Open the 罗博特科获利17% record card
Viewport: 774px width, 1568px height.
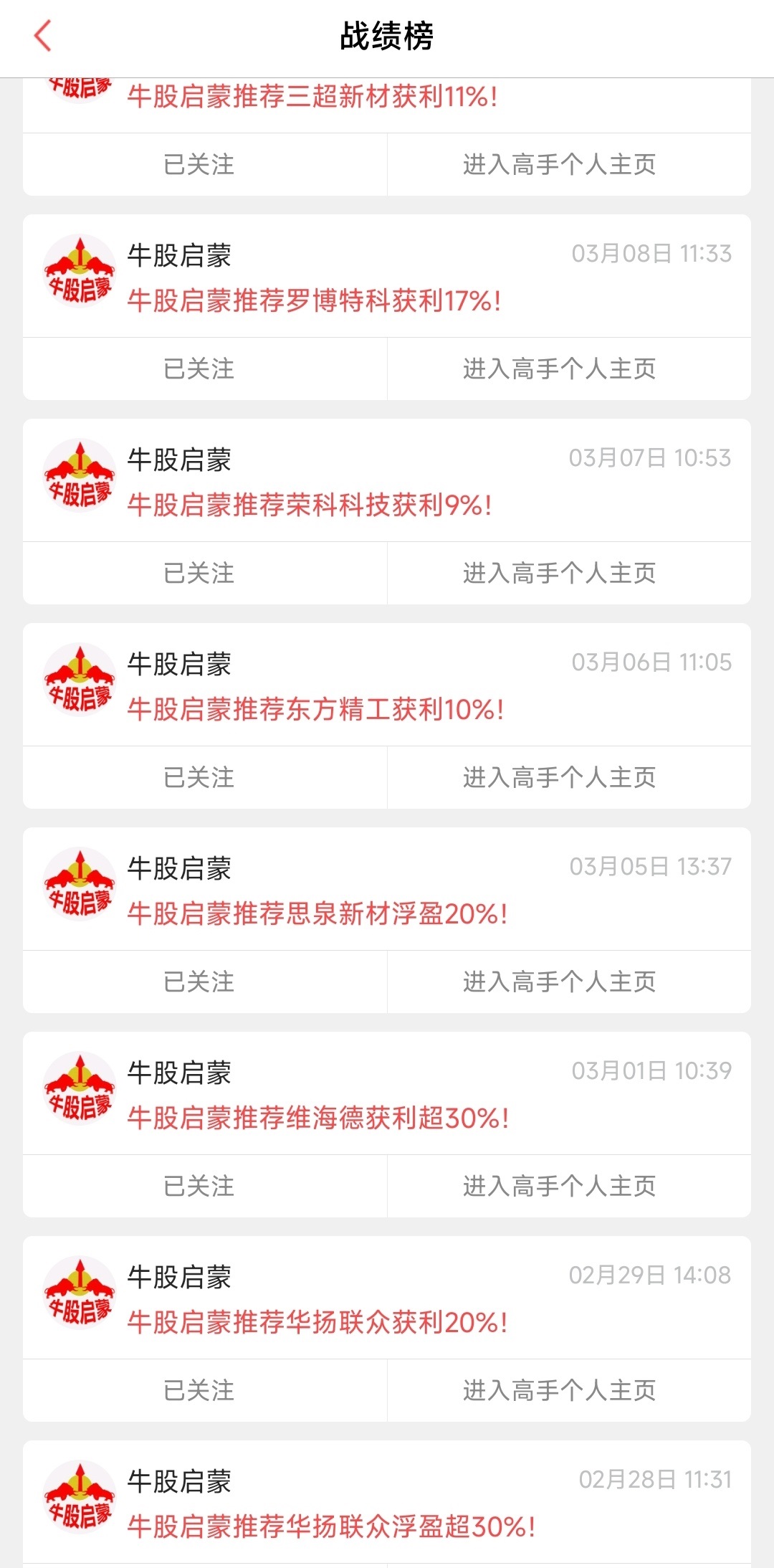pyautogui.click(x=314, y=300)
